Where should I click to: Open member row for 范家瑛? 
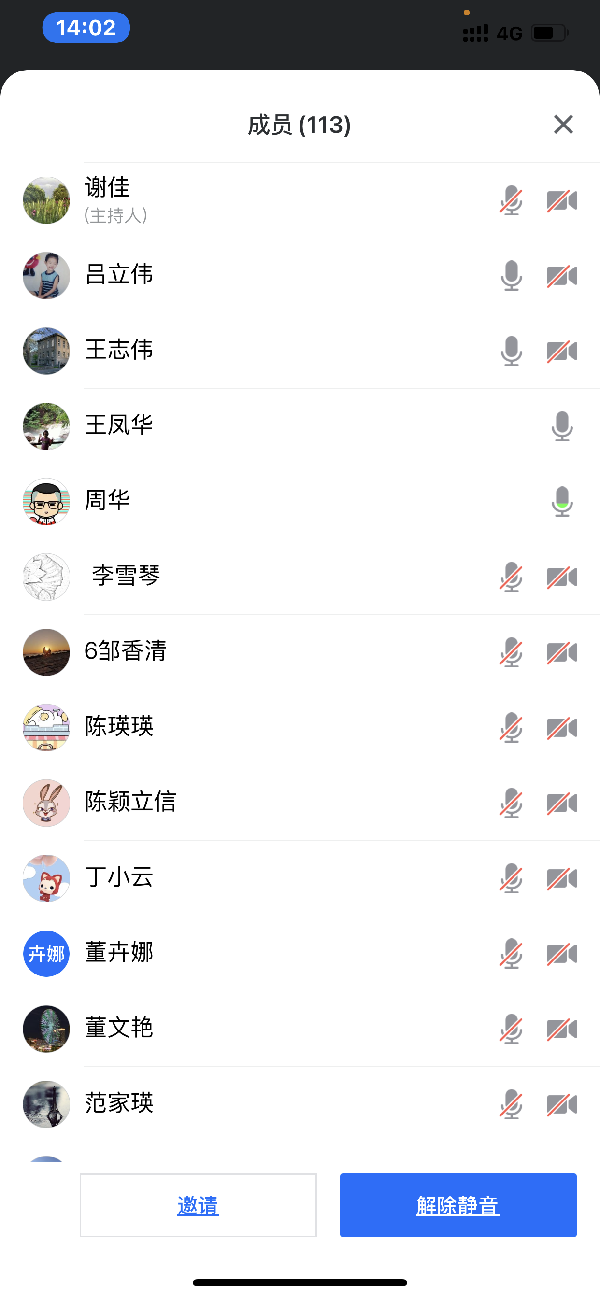pos(119,1104)
